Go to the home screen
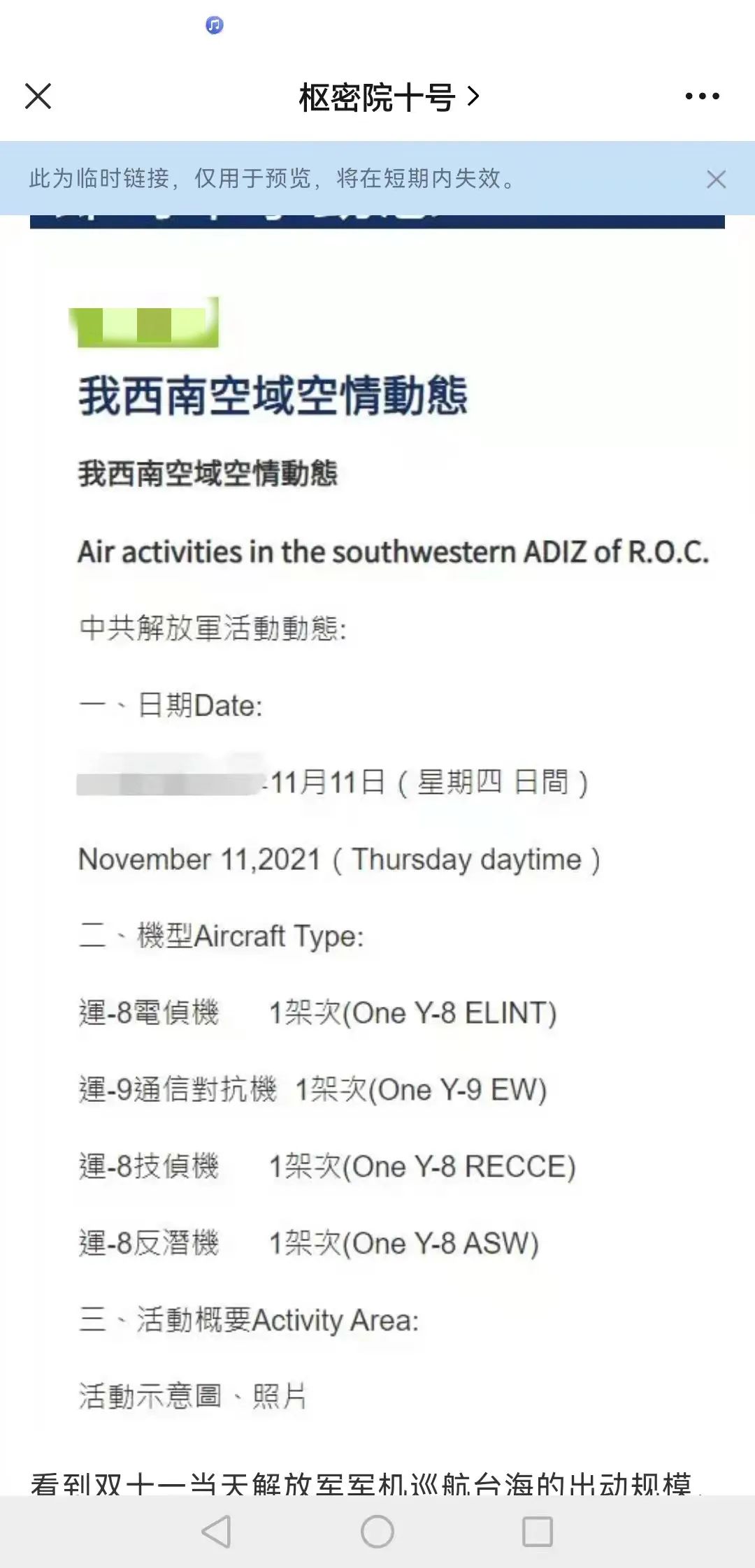The width and height of the screenshot is (755, 1568). click(377, 1532)
